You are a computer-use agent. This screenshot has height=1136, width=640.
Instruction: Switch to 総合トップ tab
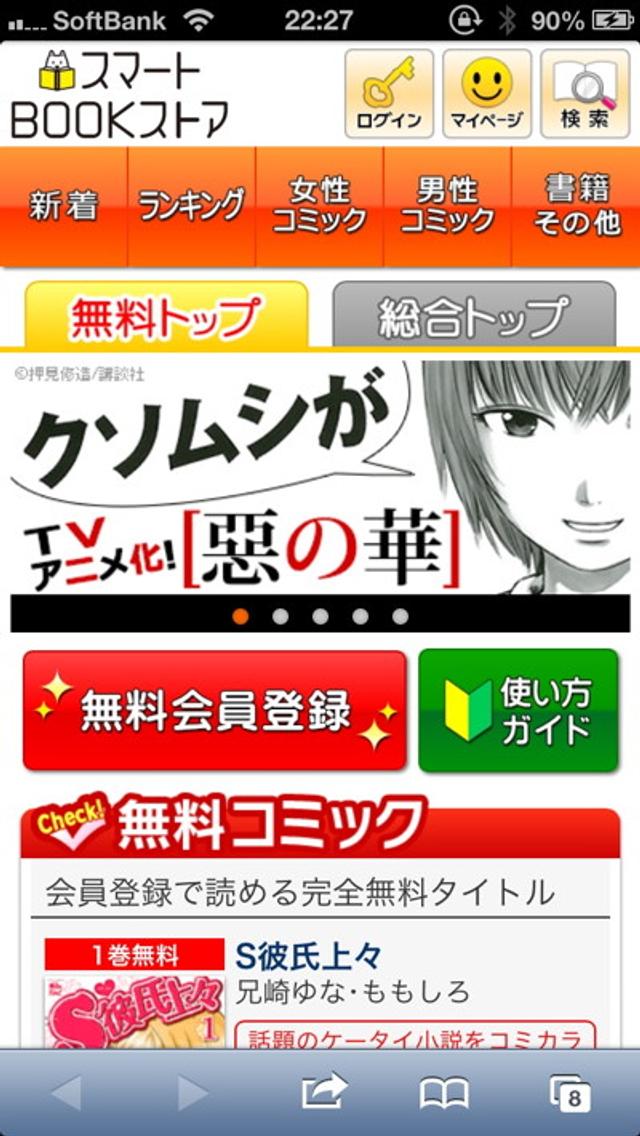pyautogui.click(x=473, y=316)
